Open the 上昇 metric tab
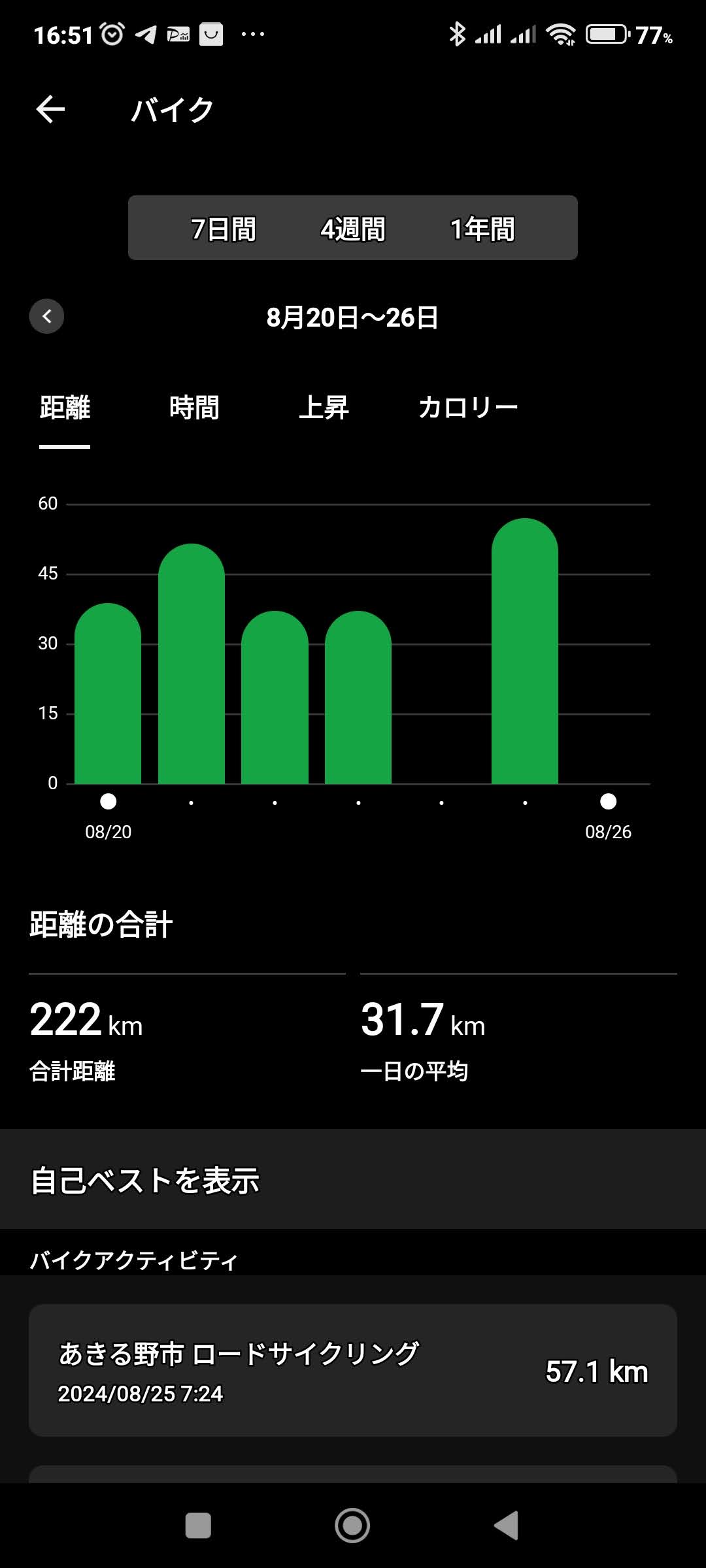The width and height of the screenshot is (706, 1568). (x=324, y=408)
